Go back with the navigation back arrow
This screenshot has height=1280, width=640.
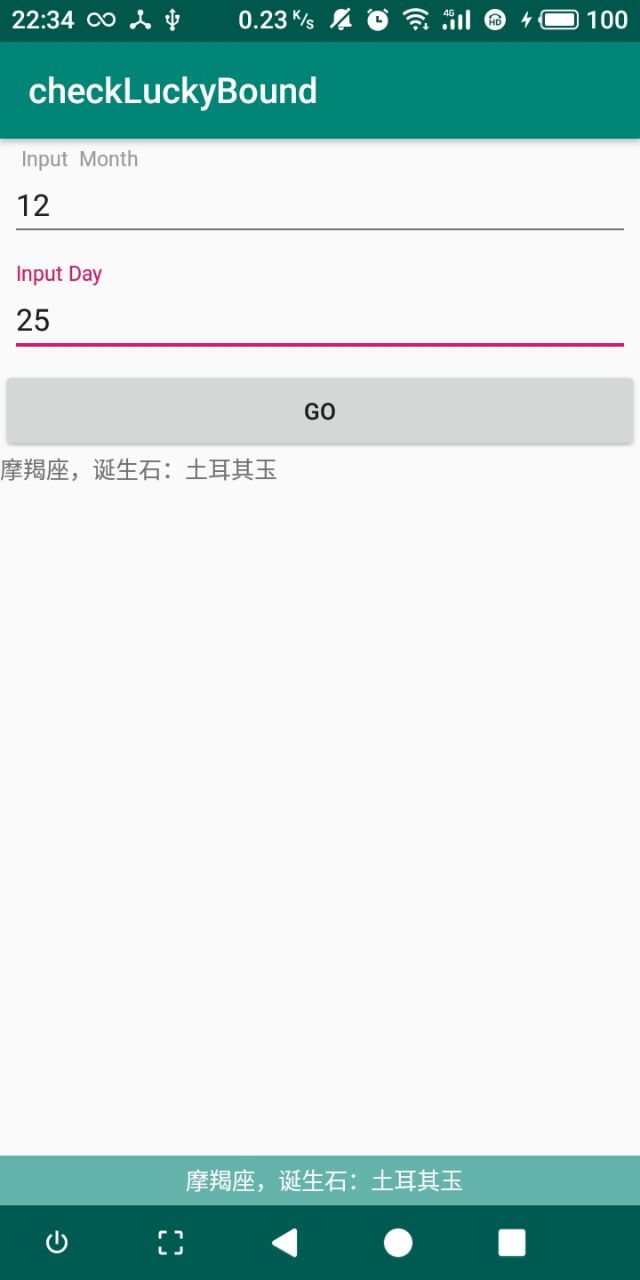coord(285,1242)
